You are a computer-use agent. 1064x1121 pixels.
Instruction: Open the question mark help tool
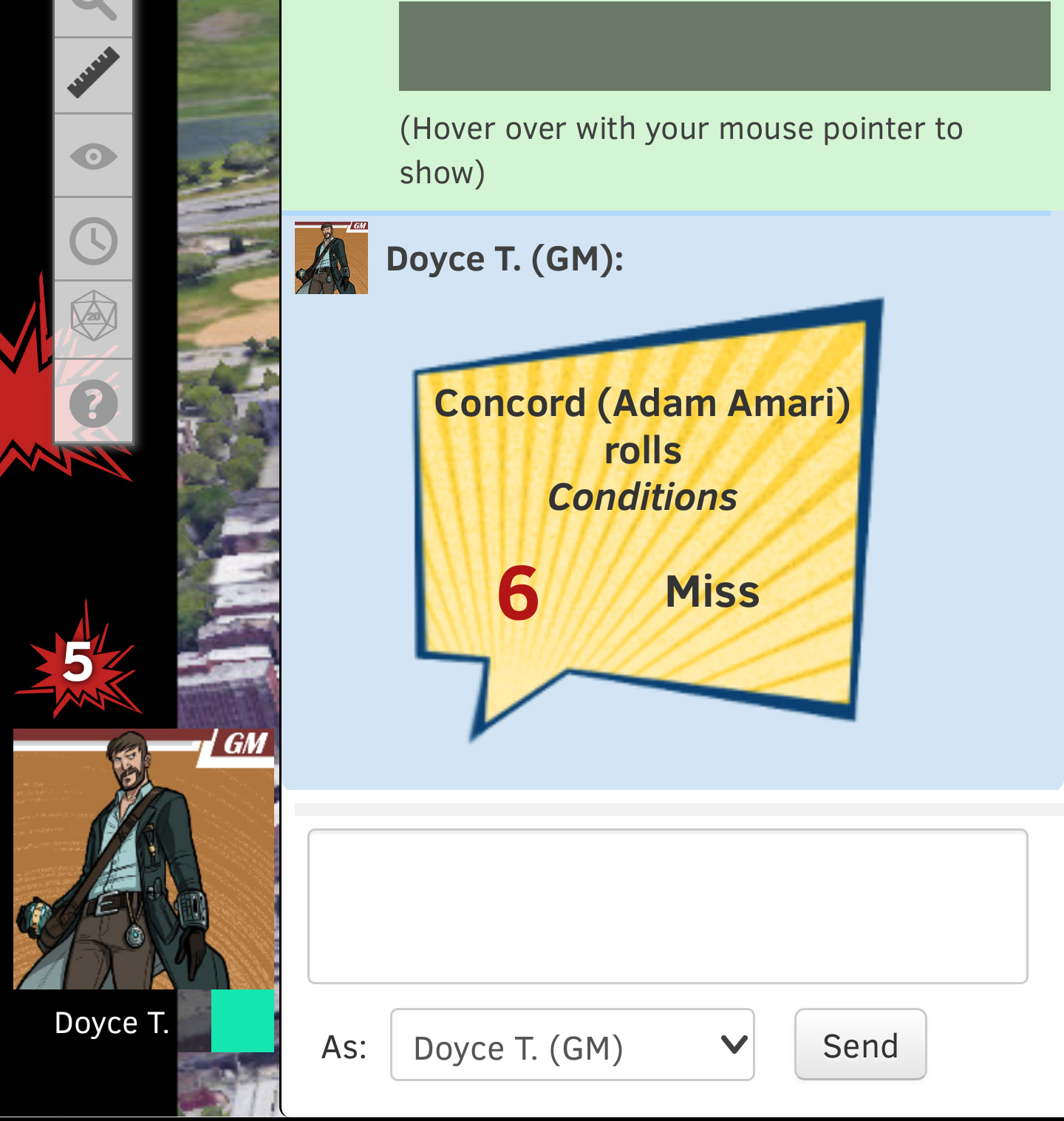click(x=93, y=403)
